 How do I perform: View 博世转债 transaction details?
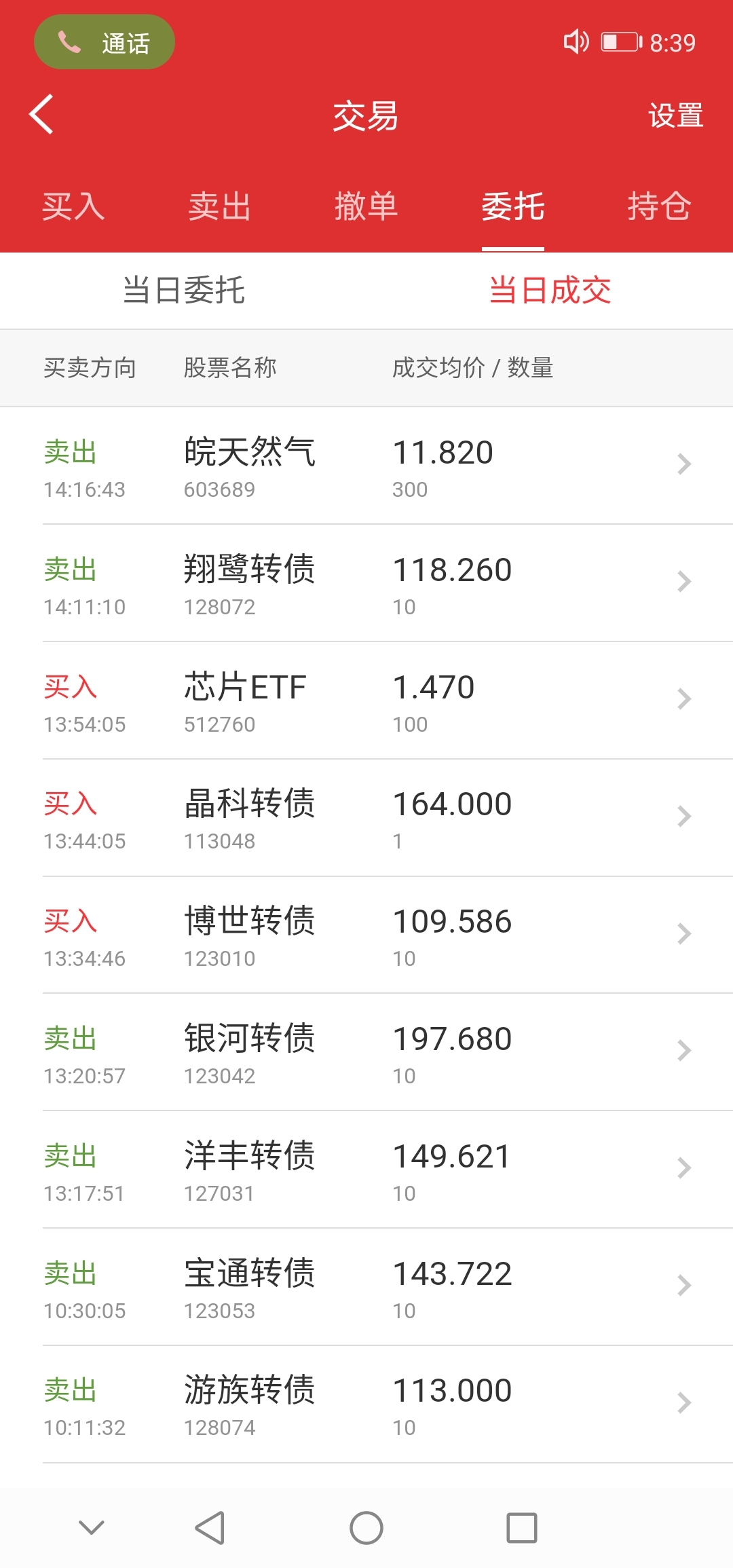(x=366, y=935)
